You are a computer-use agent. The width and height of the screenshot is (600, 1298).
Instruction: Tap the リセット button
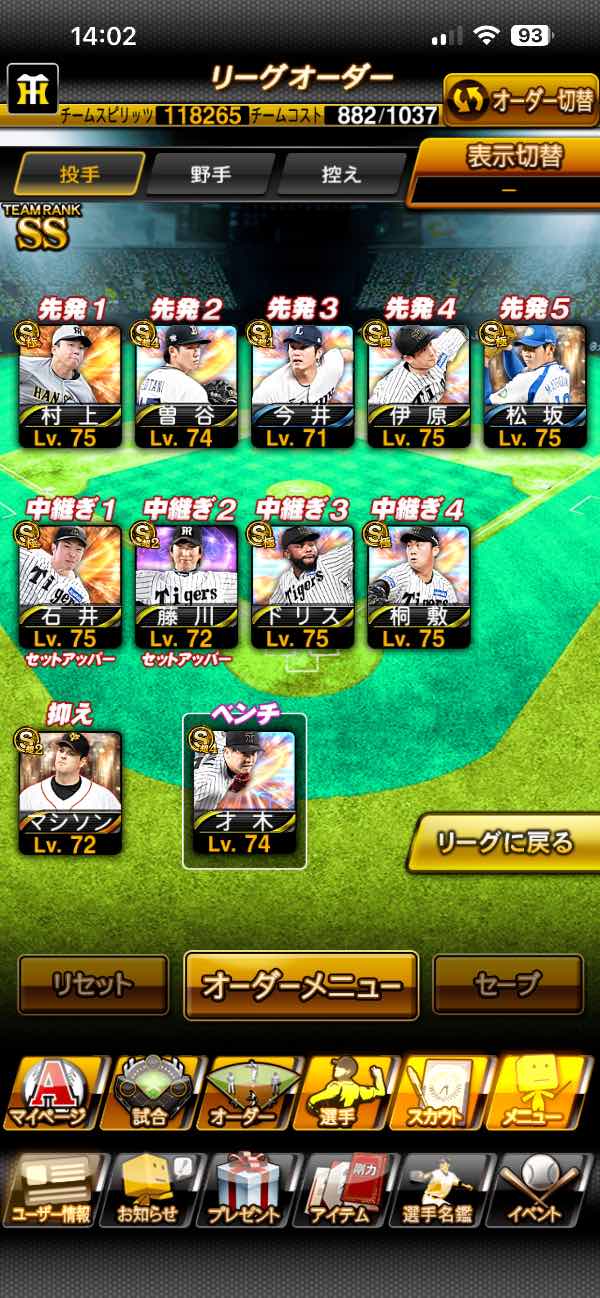(x=93, y=985)
